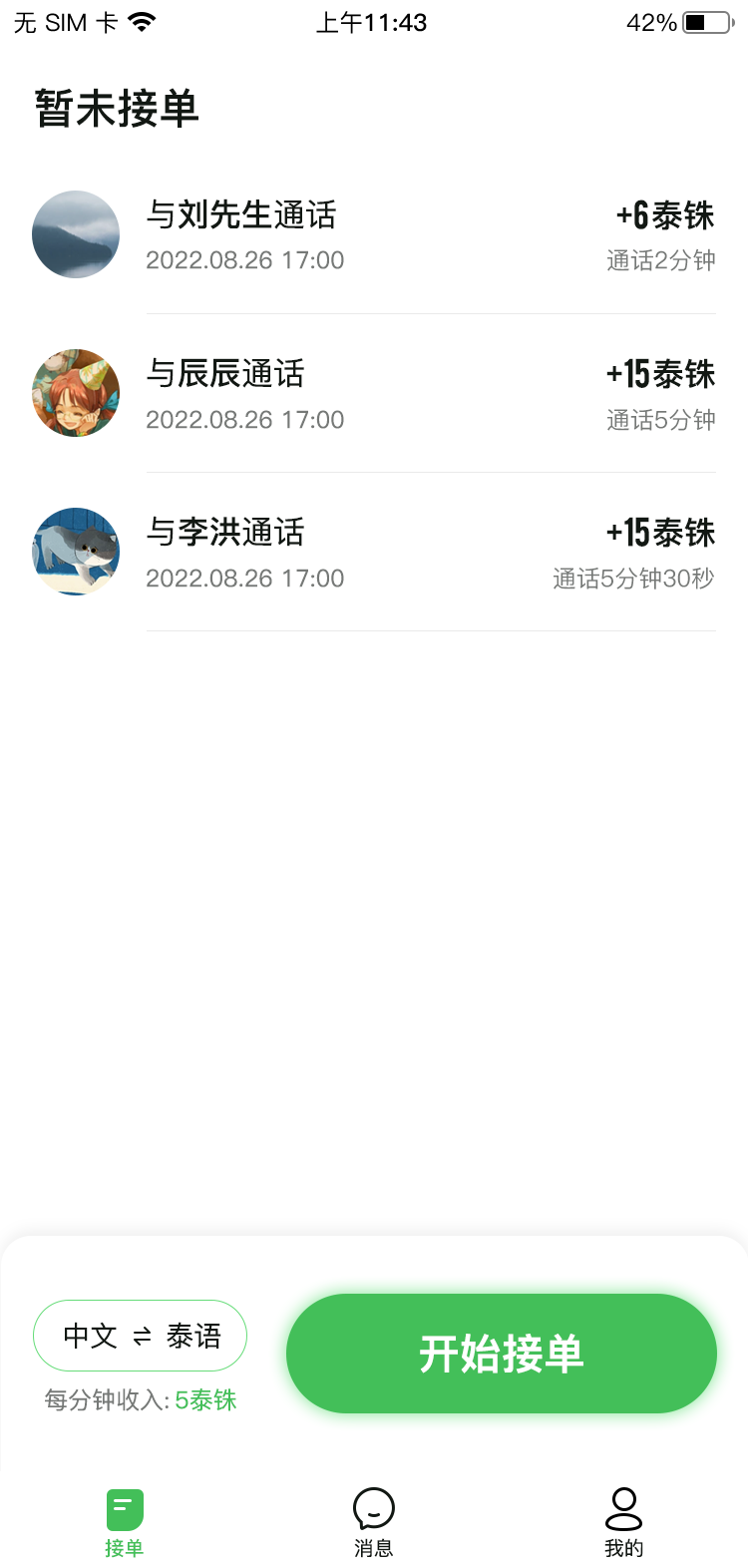Switch to the 接单 tab
Screen dimensions: 748x1568
tap(125, 1523)
